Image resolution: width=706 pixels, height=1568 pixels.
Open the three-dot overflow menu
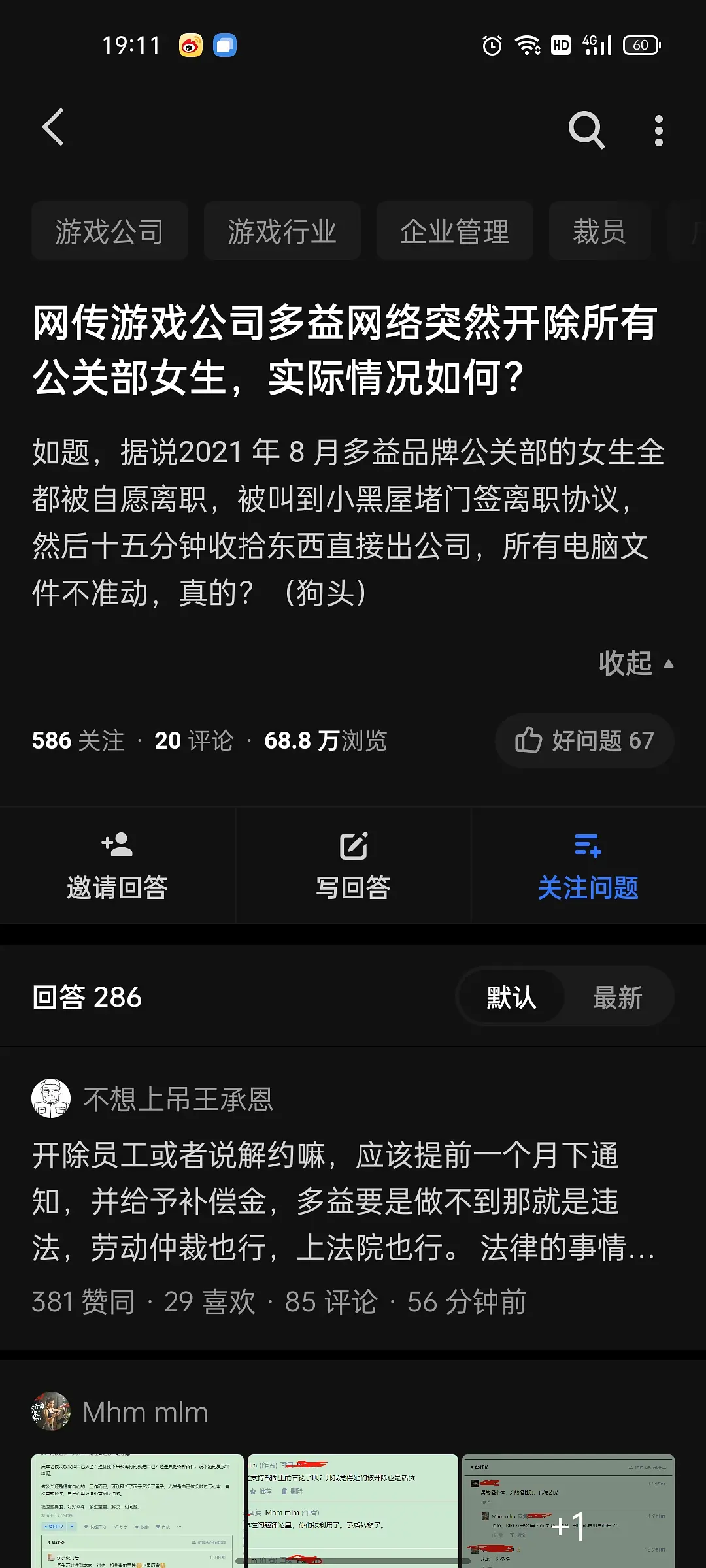click(658, 131)
